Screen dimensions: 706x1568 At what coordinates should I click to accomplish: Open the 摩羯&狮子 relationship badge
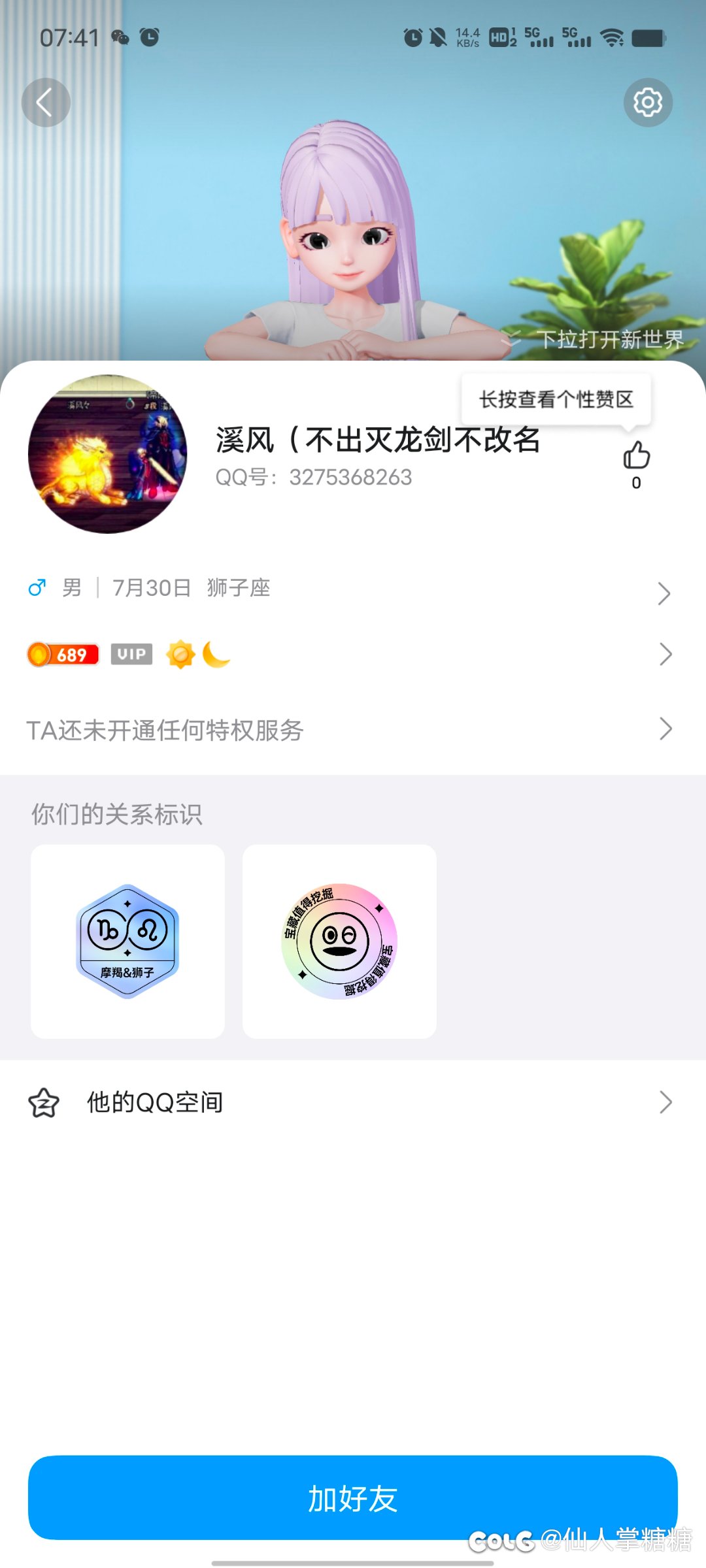pos(127,941)
